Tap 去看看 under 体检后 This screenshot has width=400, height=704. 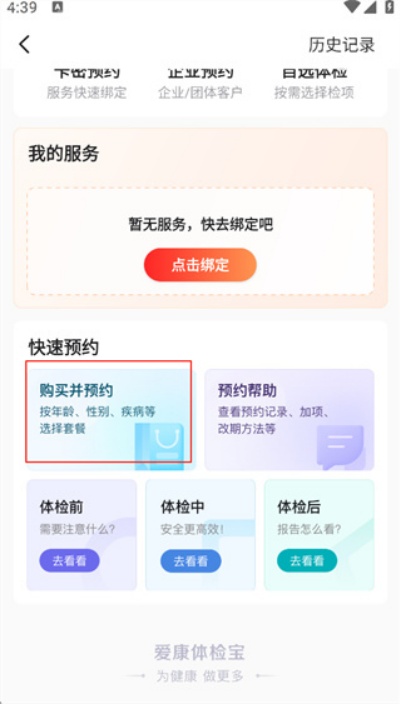[307, 560]
